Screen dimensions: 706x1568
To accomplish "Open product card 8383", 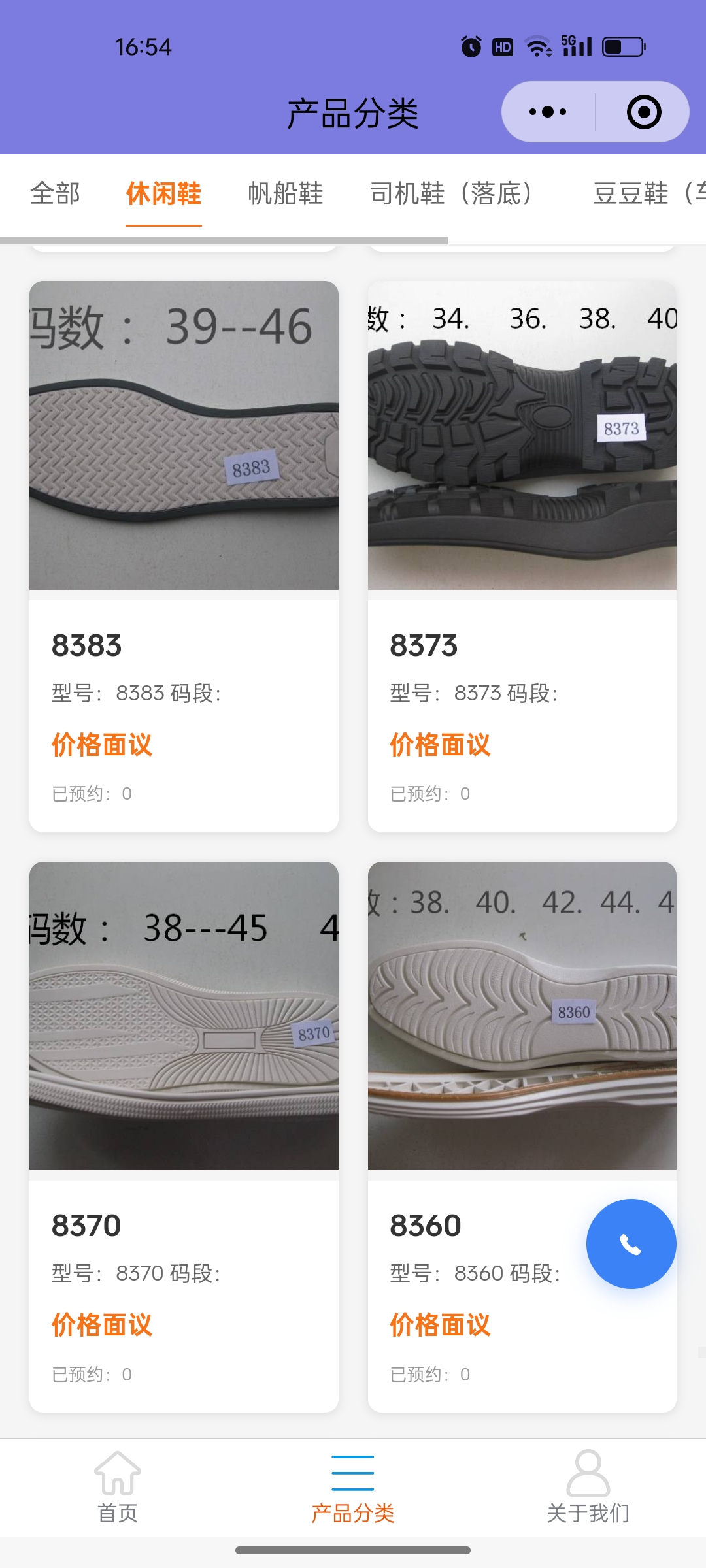I will [184, 555].
